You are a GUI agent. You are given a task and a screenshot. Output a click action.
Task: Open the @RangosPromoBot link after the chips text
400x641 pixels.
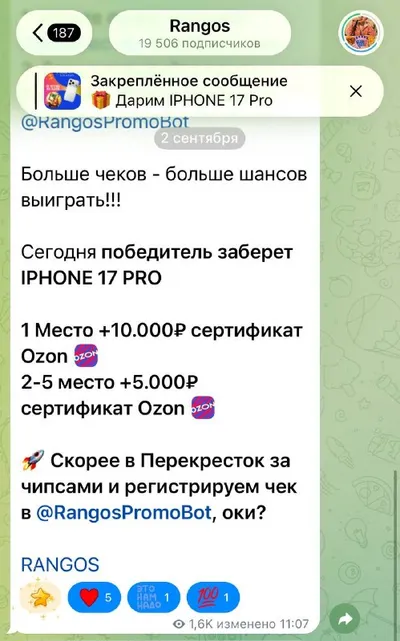tap(124, 512)
